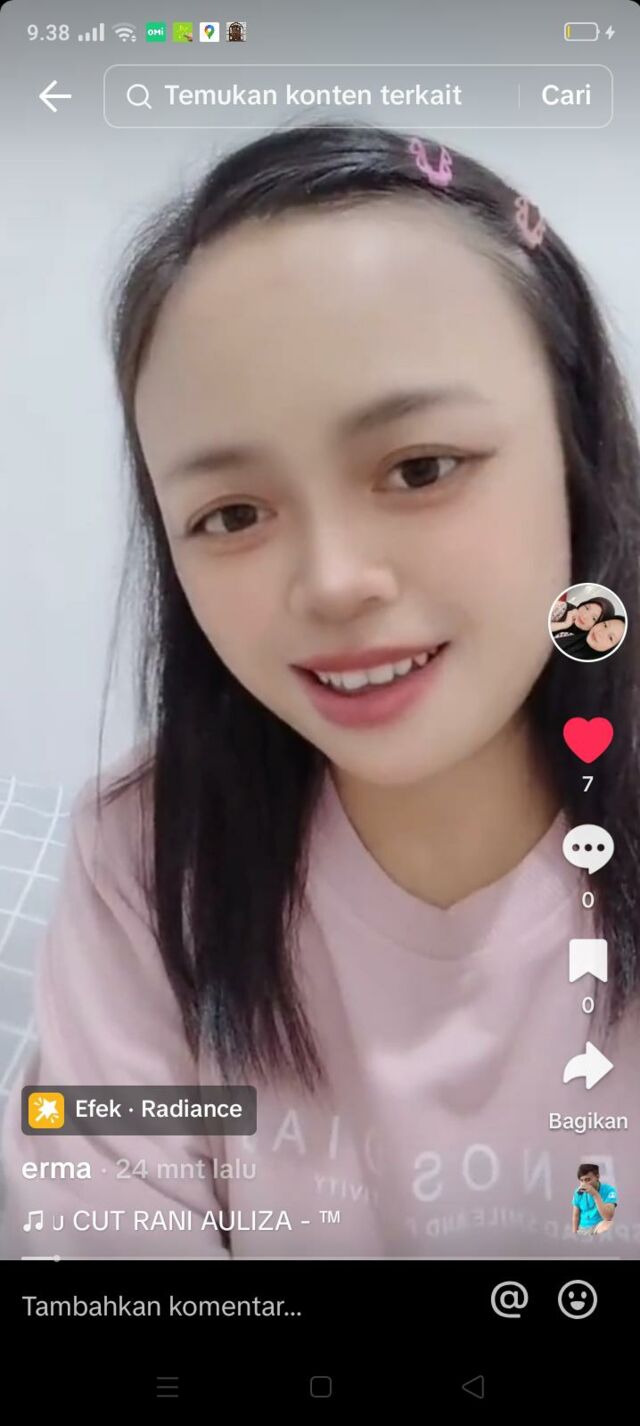Tap the Tambahkan komentar field

tap(160, 1306)
